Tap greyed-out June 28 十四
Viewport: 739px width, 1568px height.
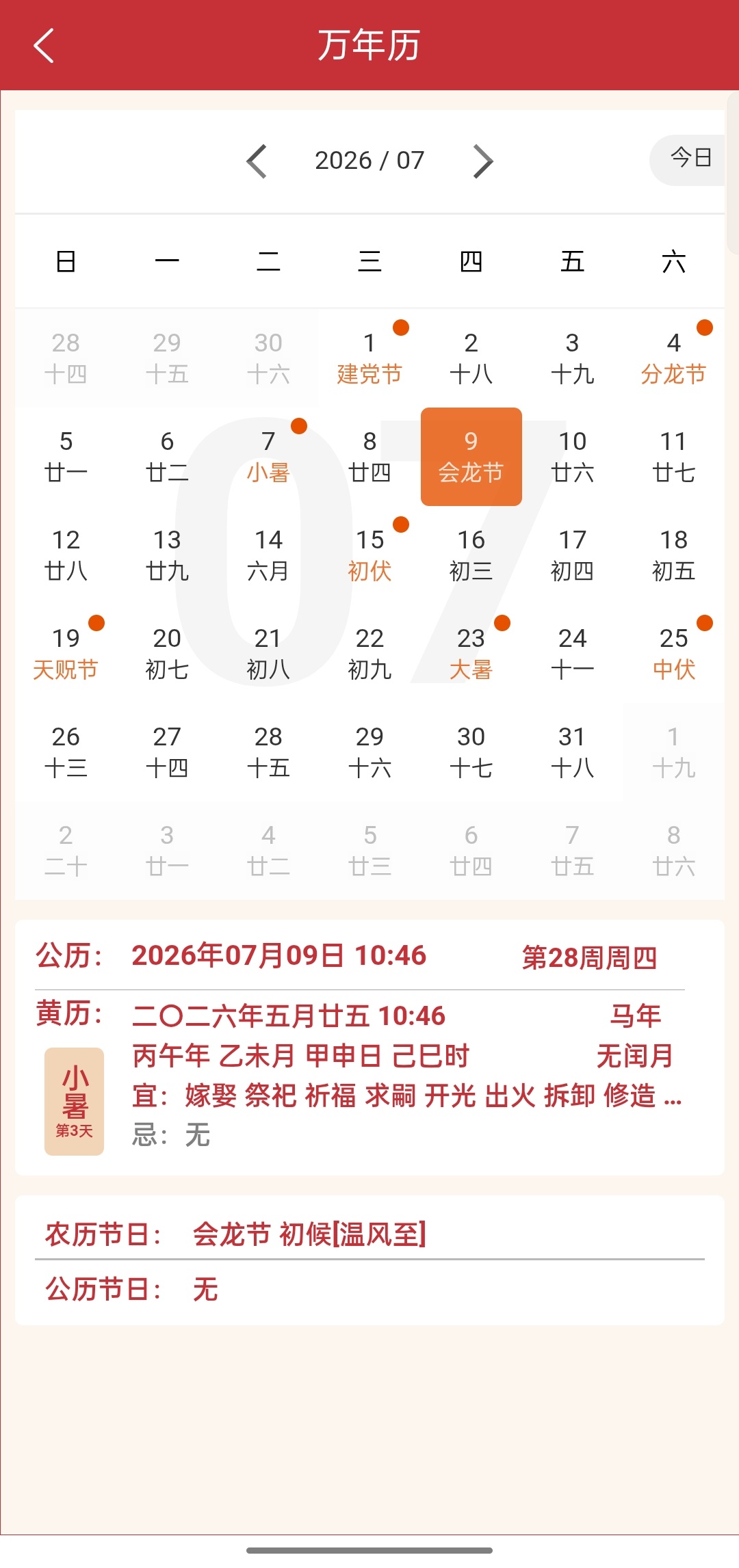[66, 358]
